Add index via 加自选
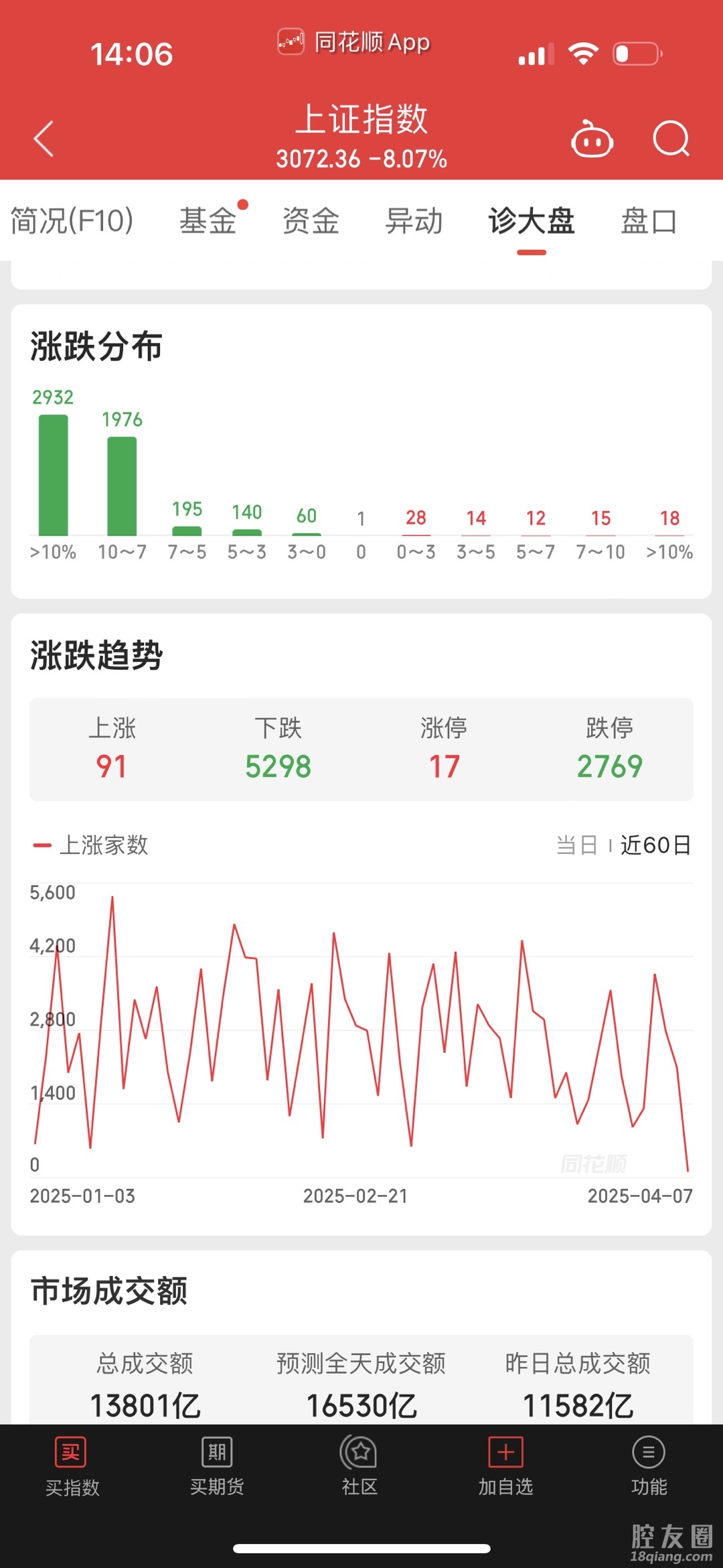The width and height of the screenshot is (723, 1568). 505,1467
